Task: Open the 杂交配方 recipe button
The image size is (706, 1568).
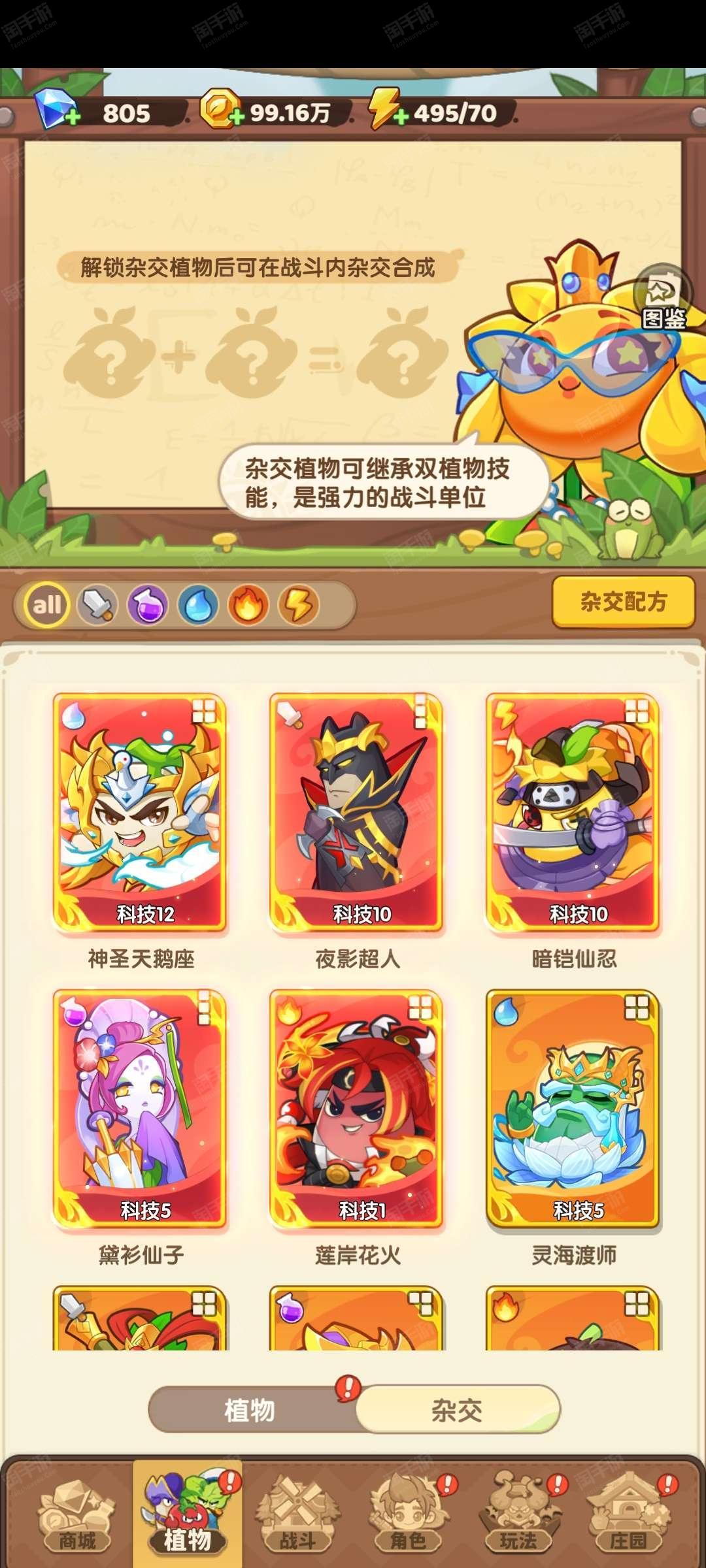Action: click(x=623, y=601)
